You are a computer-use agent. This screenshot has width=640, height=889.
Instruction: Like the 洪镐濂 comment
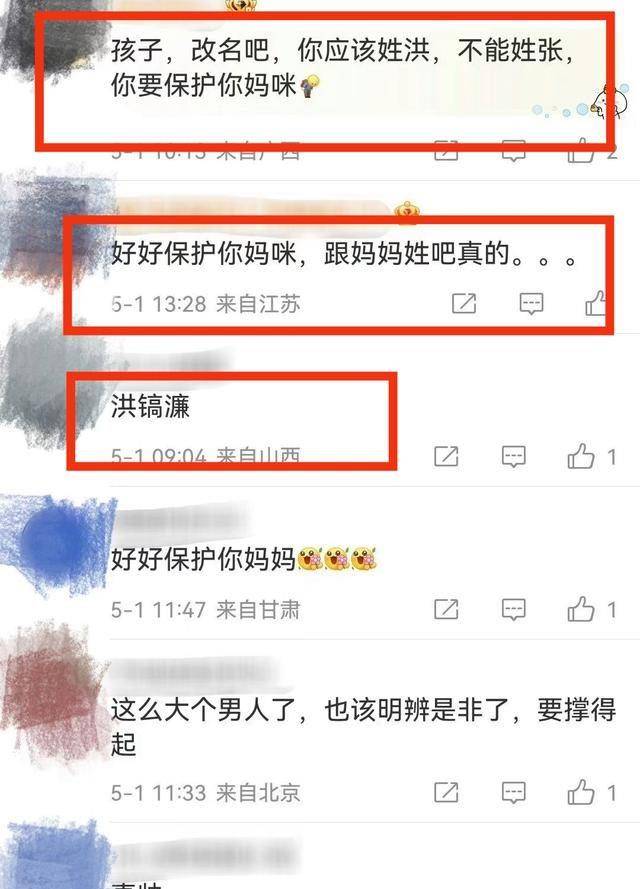click(581, 457)
